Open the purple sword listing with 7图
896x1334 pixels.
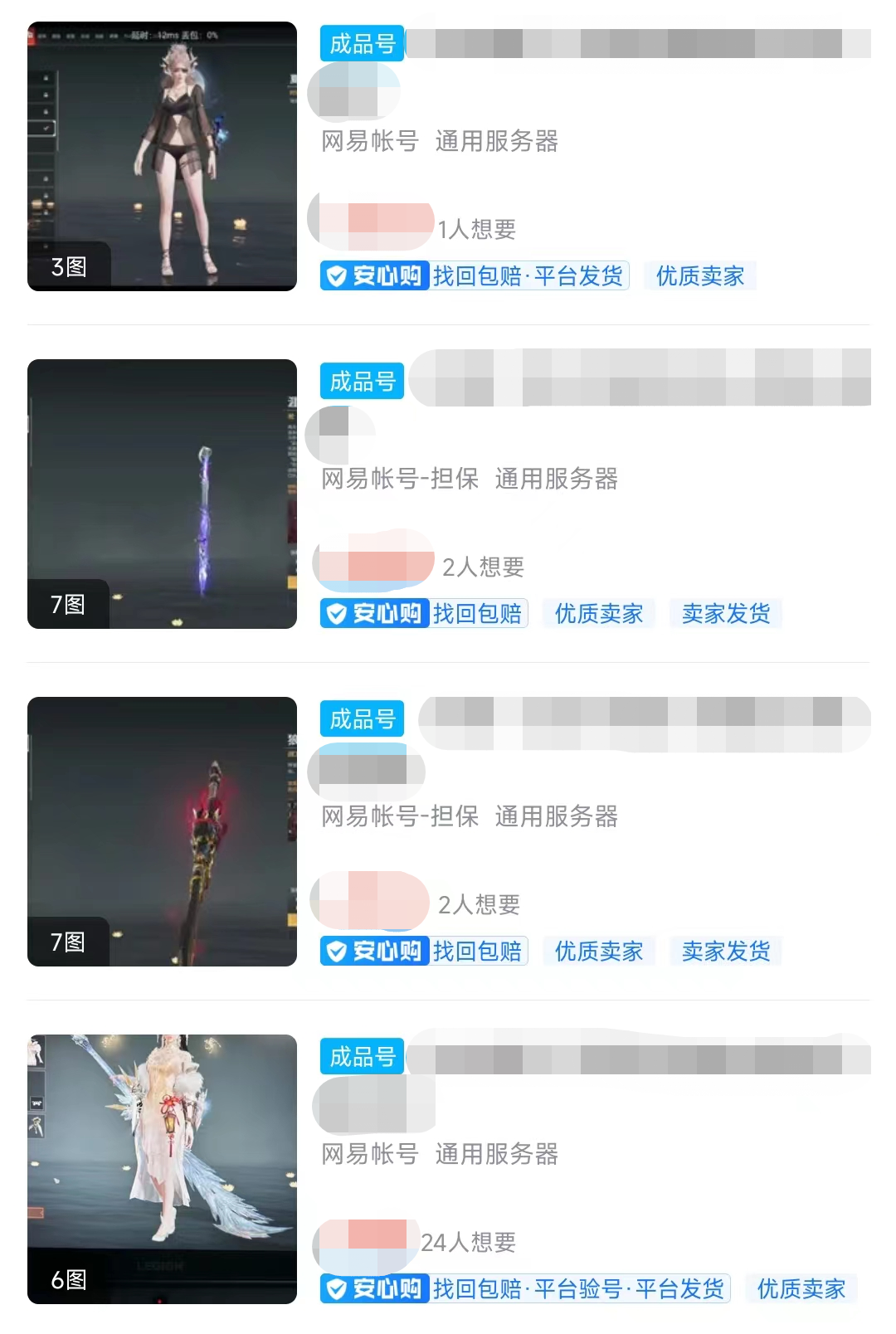162,494
